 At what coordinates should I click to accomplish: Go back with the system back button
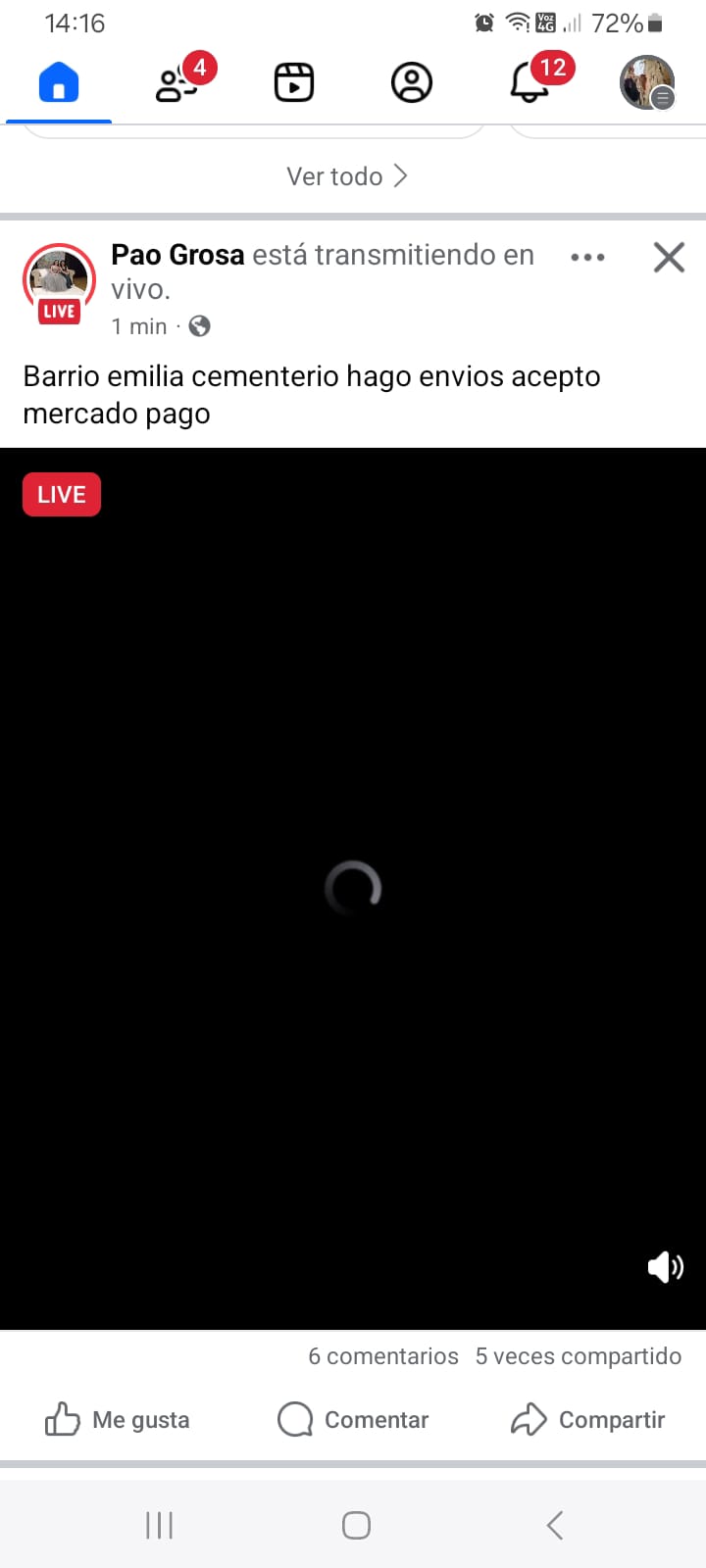point(555,1525)
